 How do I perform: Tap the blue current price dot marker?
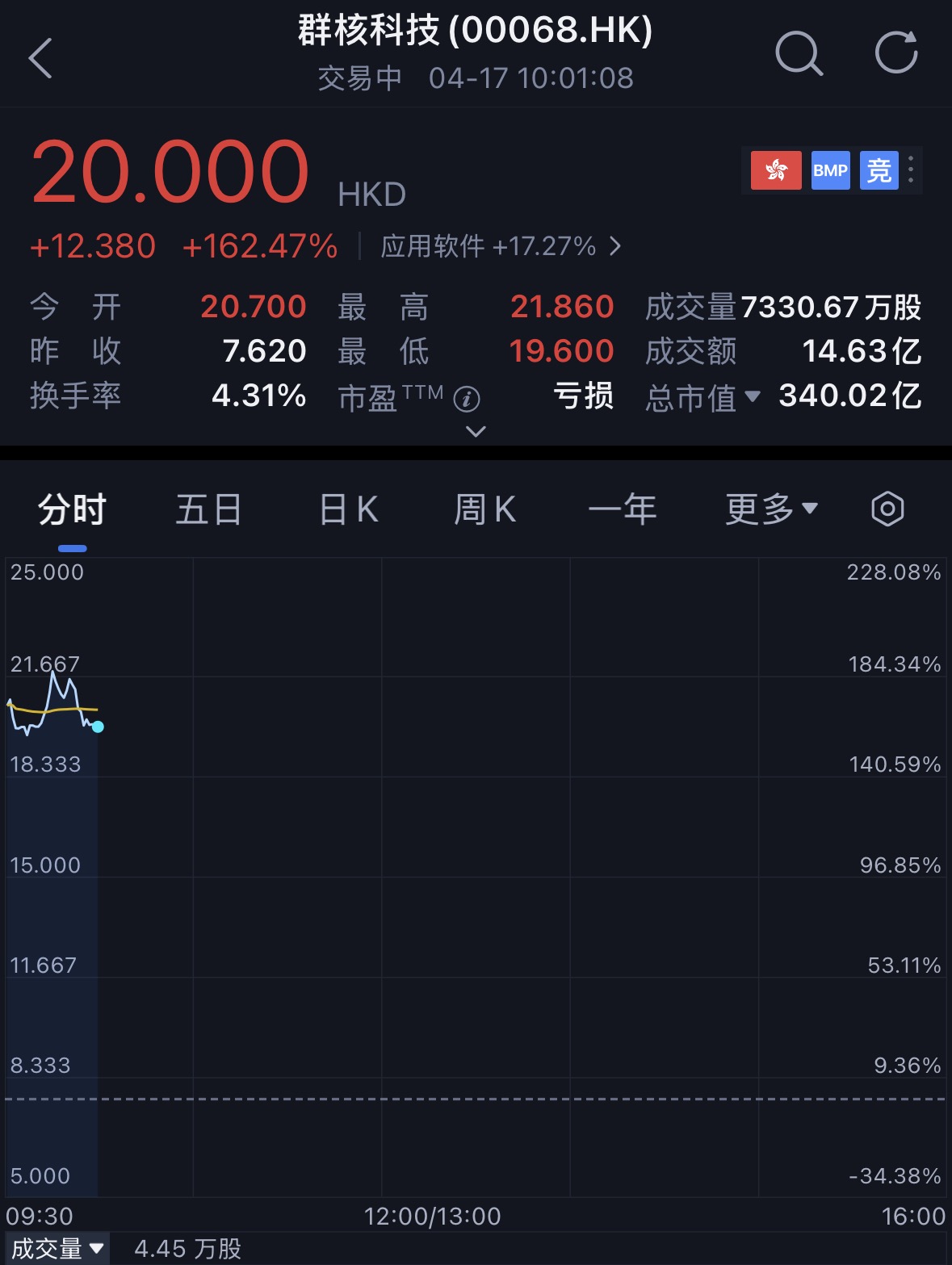(99, 726)
